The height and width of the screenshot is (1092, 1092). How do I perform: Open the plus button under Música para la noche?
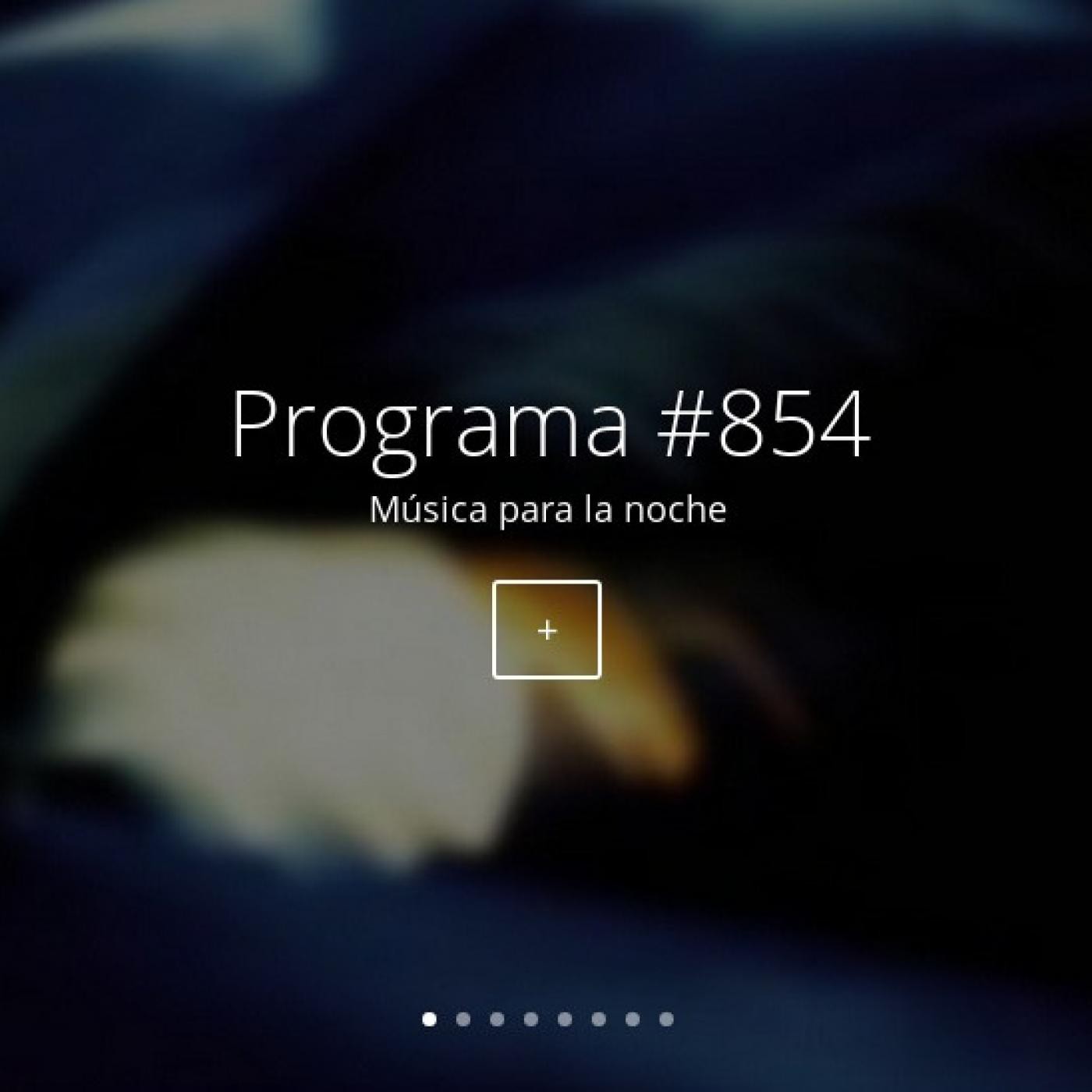(547, 629)
